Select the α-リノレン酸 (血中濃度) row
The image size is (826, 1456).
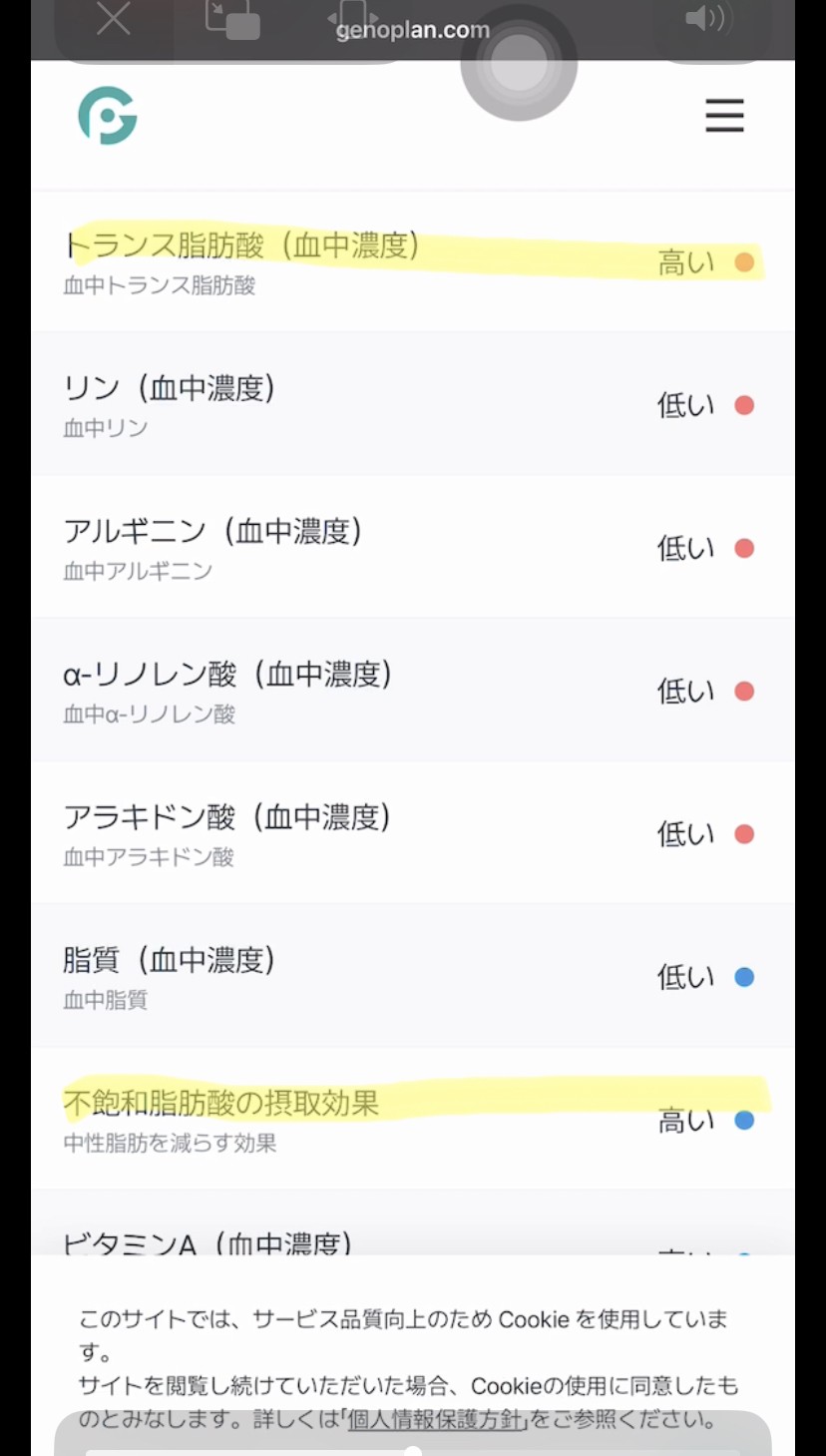pyautogui.click(x=413, y=690)
